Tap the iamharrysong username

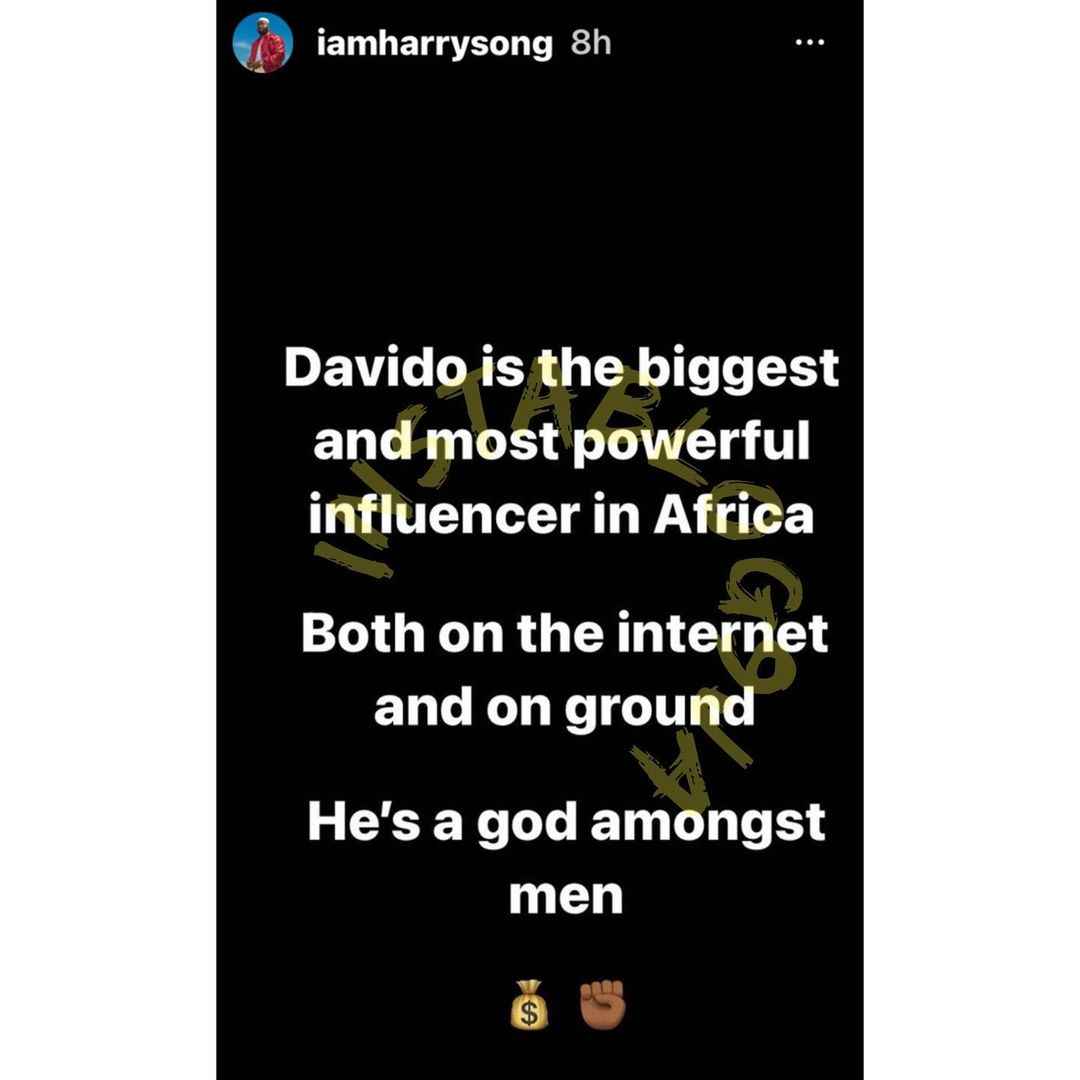tap(433, 45)
